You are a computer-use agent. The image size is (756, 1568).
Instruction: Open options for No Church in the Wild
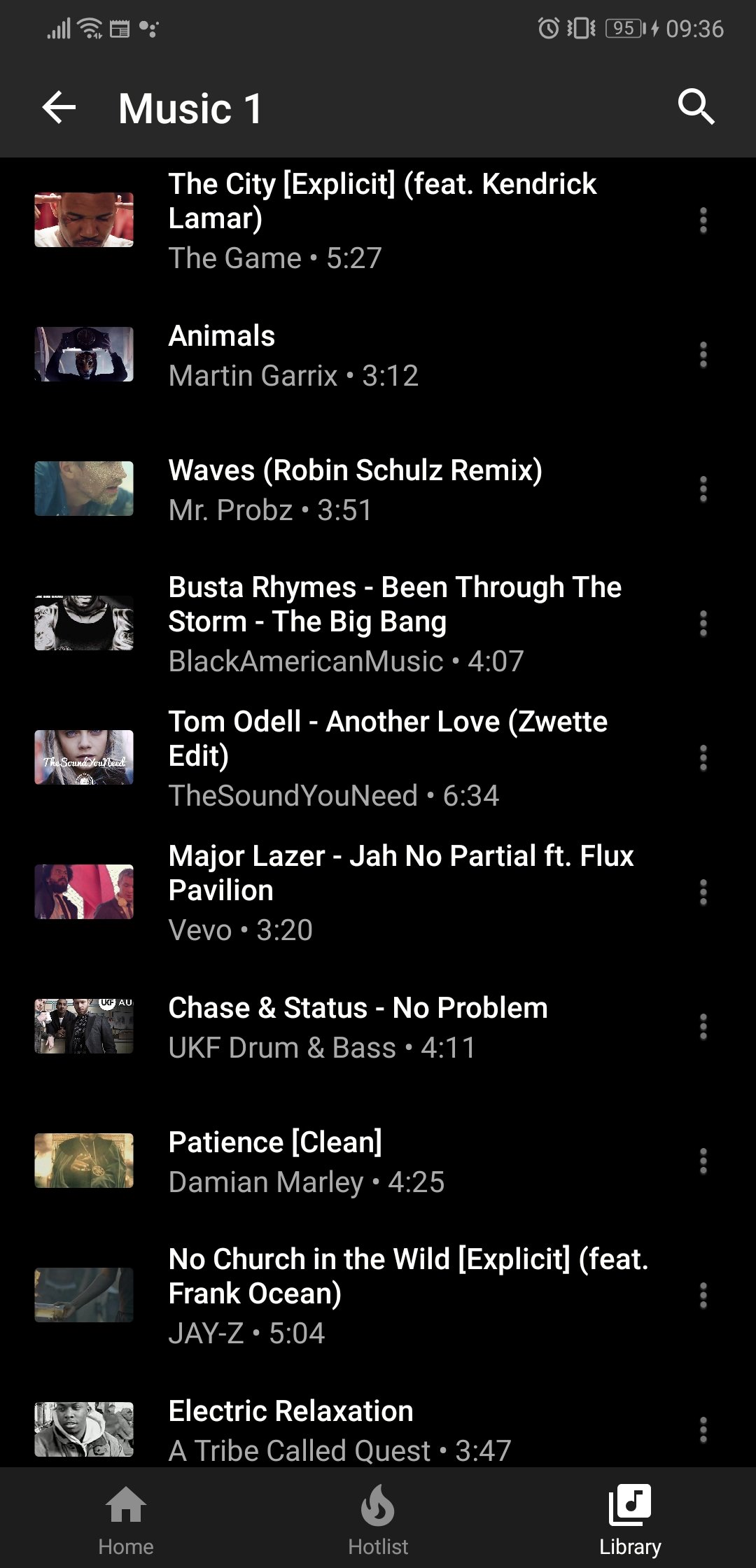[703, 1295]
